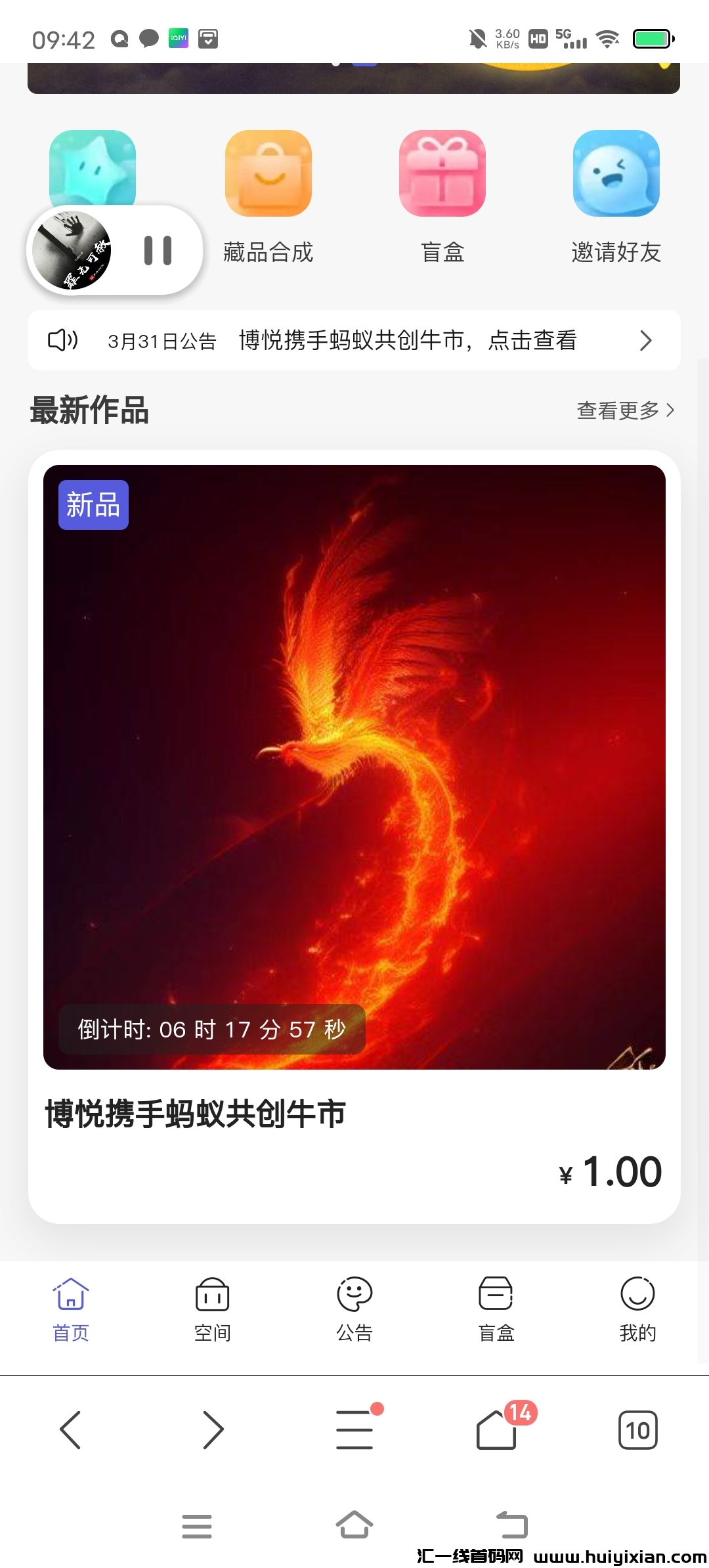Tap the system home button
The image size is (709, 1568).
(x=354, y=1525)
